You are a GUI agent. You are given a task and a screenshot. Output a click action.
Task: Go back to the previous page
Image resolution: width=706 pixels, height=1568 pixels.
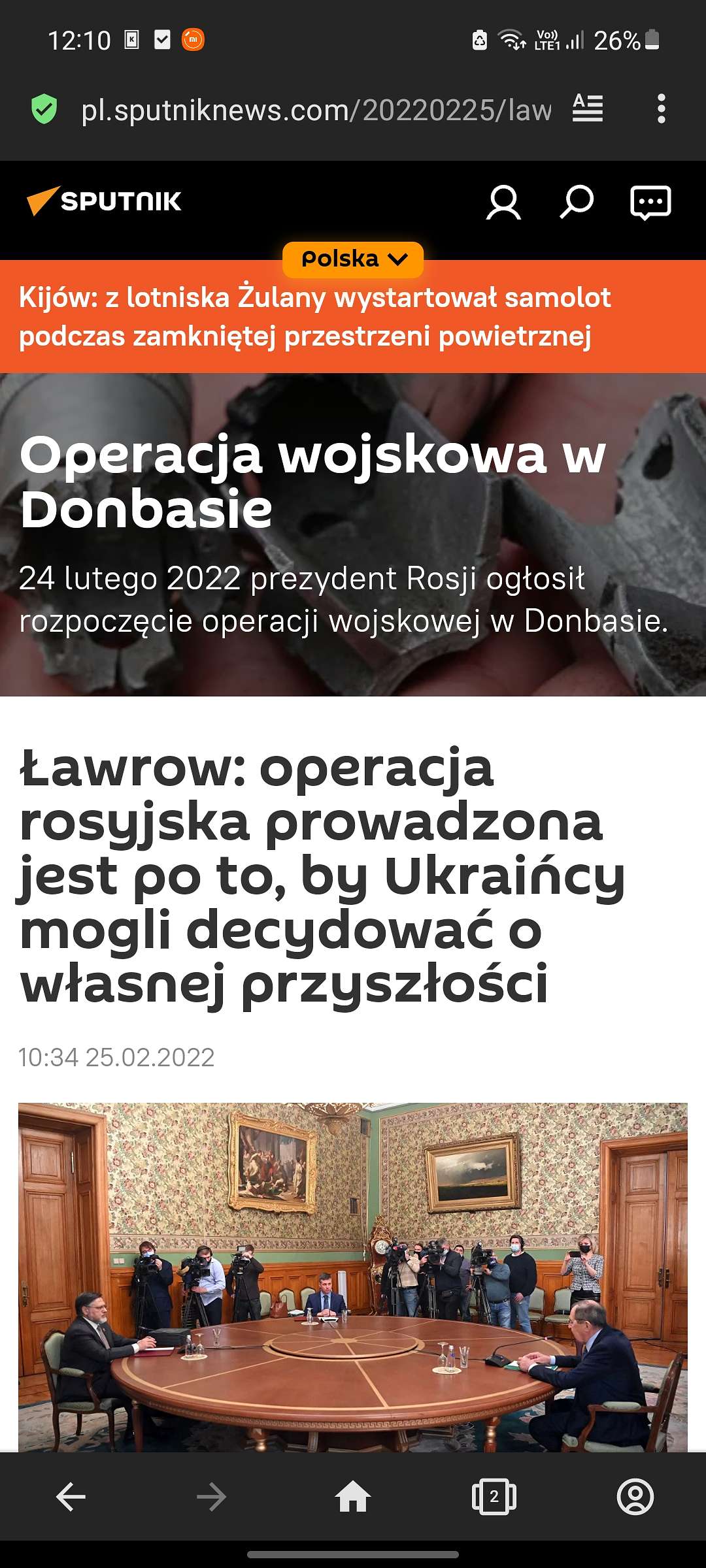click(x=71, y=1497)
